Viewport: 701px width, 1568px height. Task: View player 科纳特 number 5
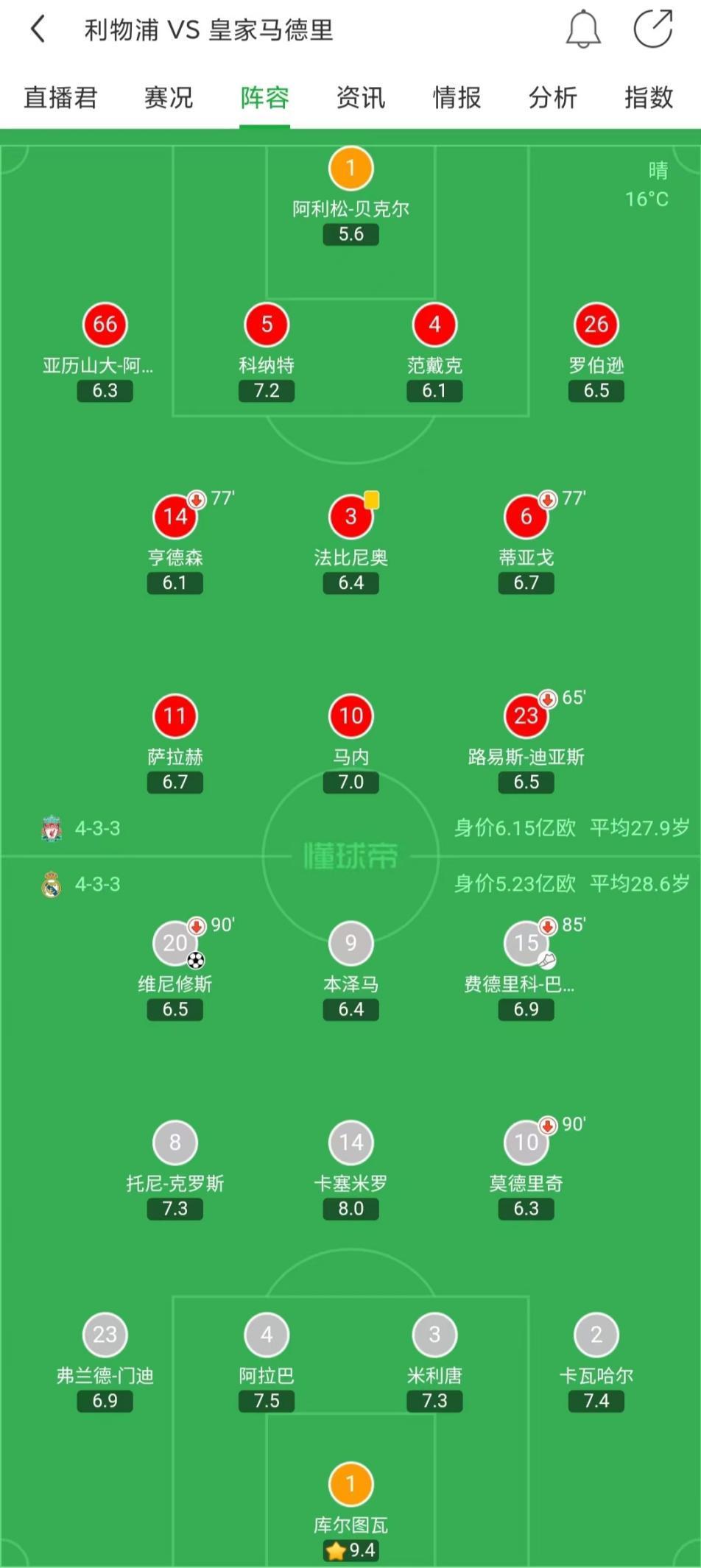point(267,325)
